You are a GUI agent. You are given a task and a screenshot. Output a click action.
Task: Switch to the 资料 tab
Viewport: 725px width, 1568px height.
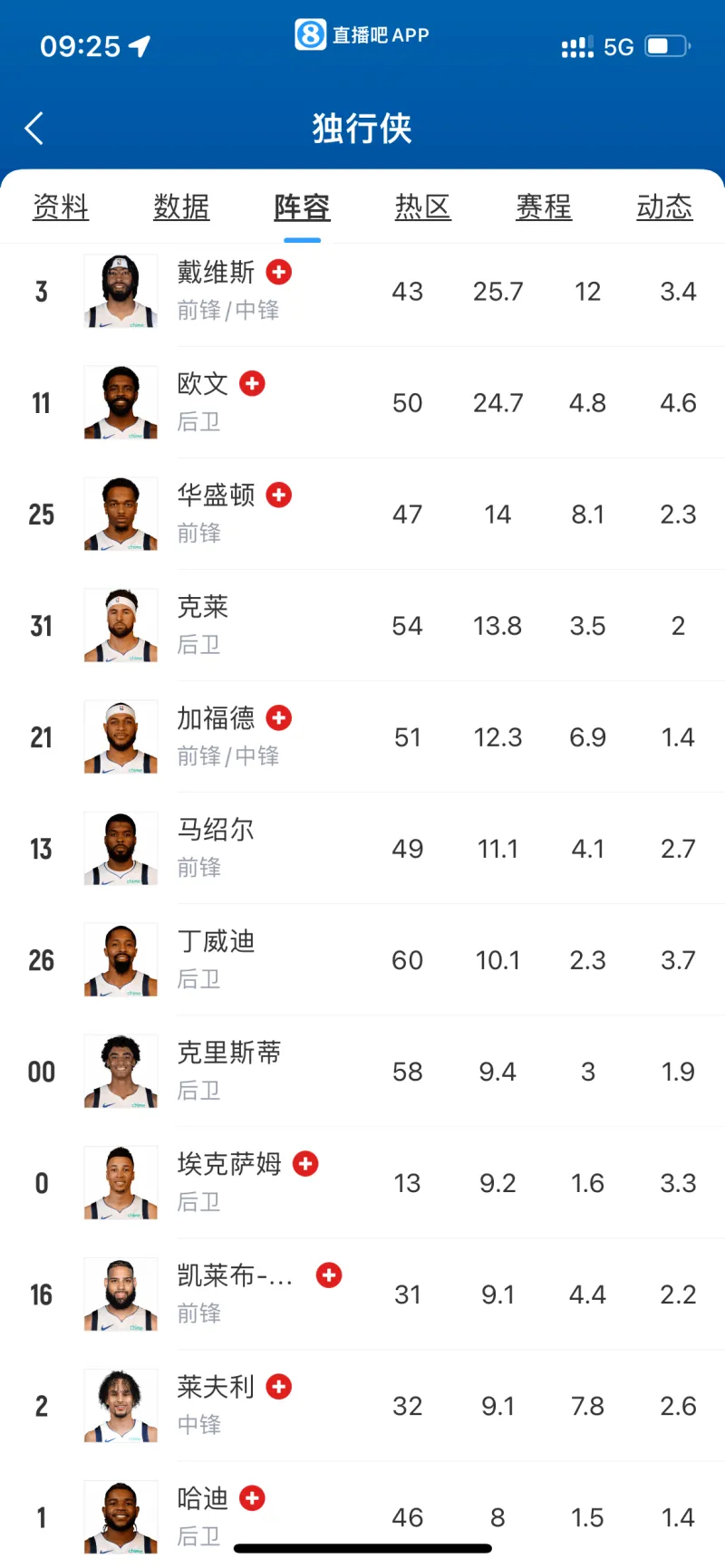61,207
